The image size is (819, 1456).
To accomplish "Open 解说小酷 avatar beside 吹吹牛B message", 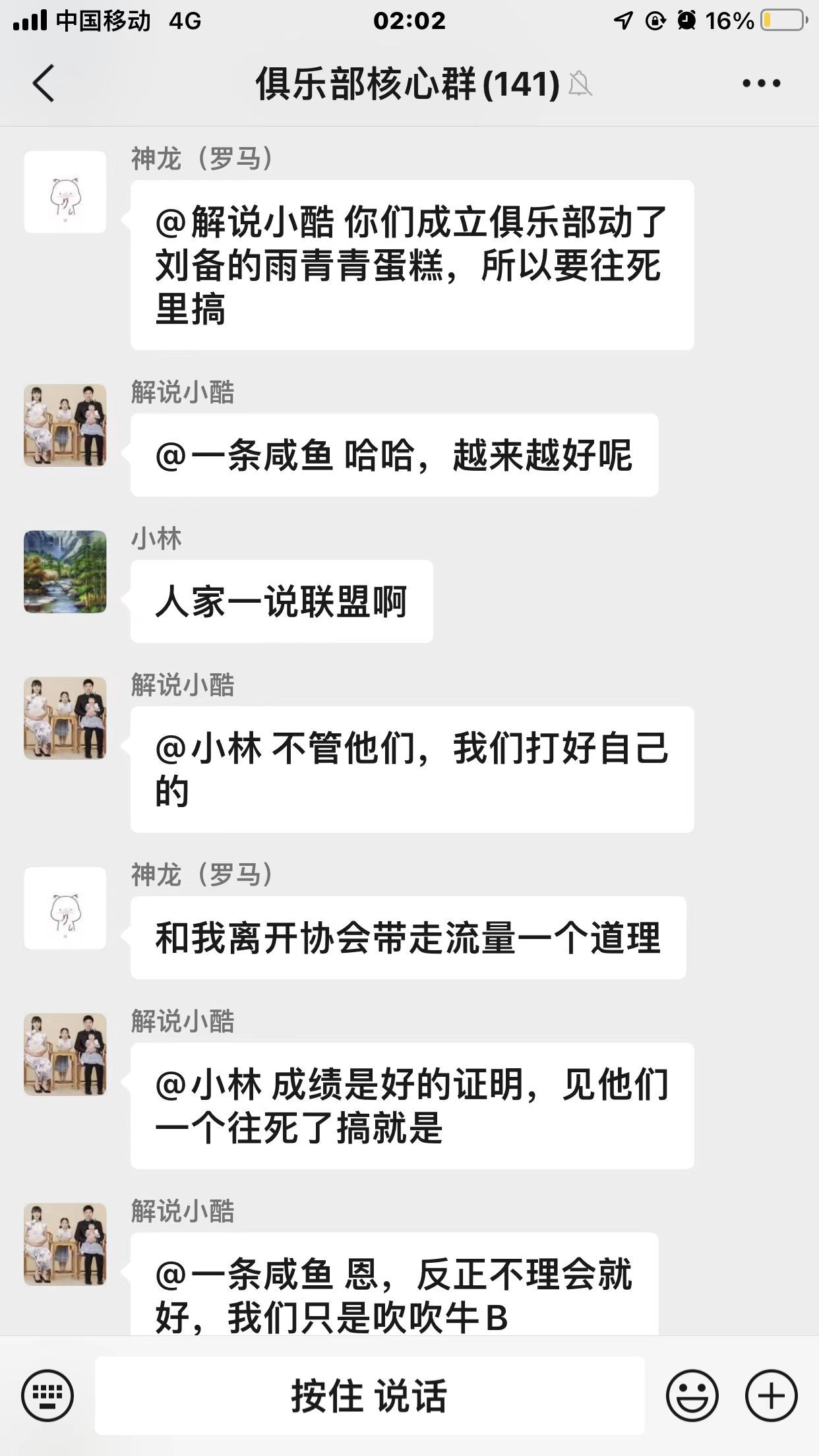I will coord(65,1244).
